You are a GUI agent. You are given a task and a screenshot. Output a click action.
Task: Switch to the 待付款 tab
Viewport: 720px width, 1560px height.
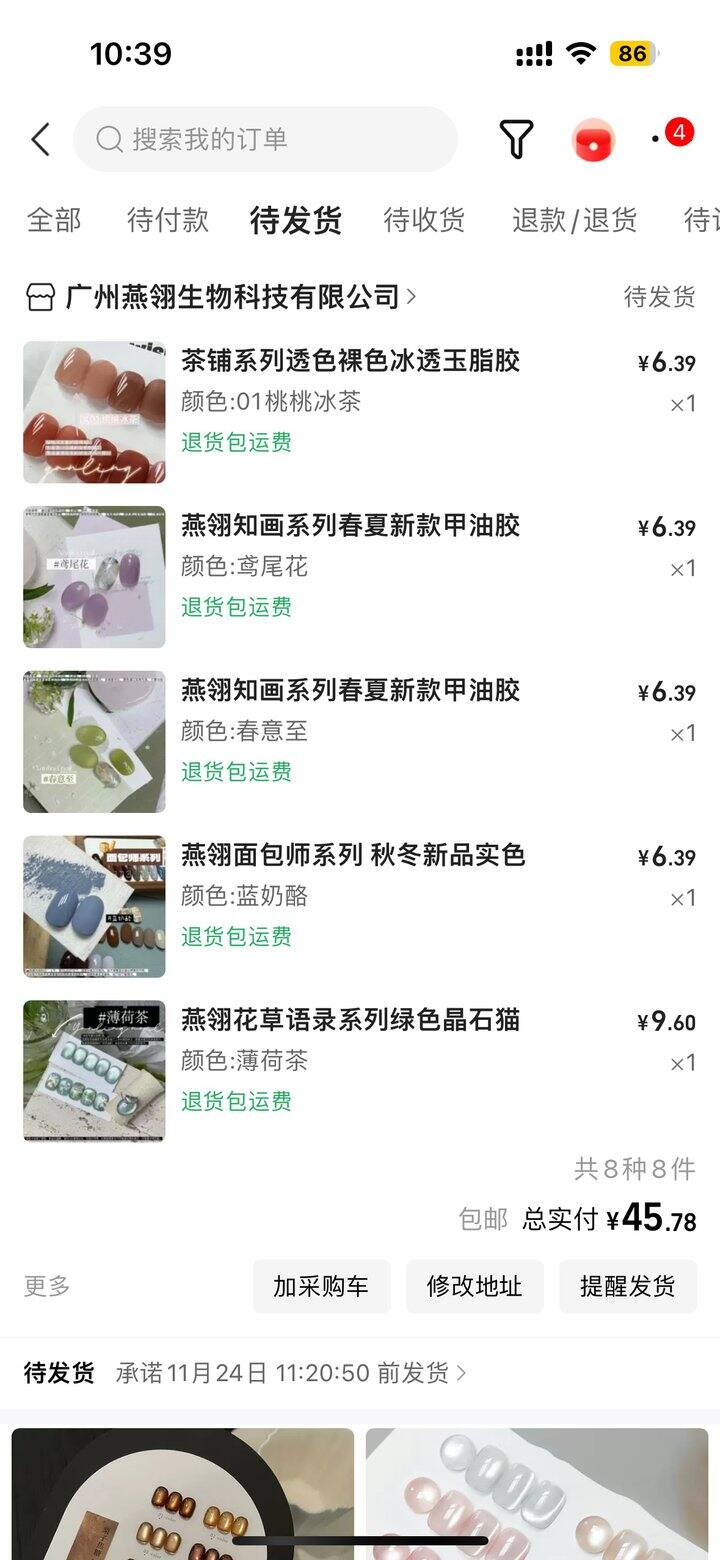coord(168,220)
